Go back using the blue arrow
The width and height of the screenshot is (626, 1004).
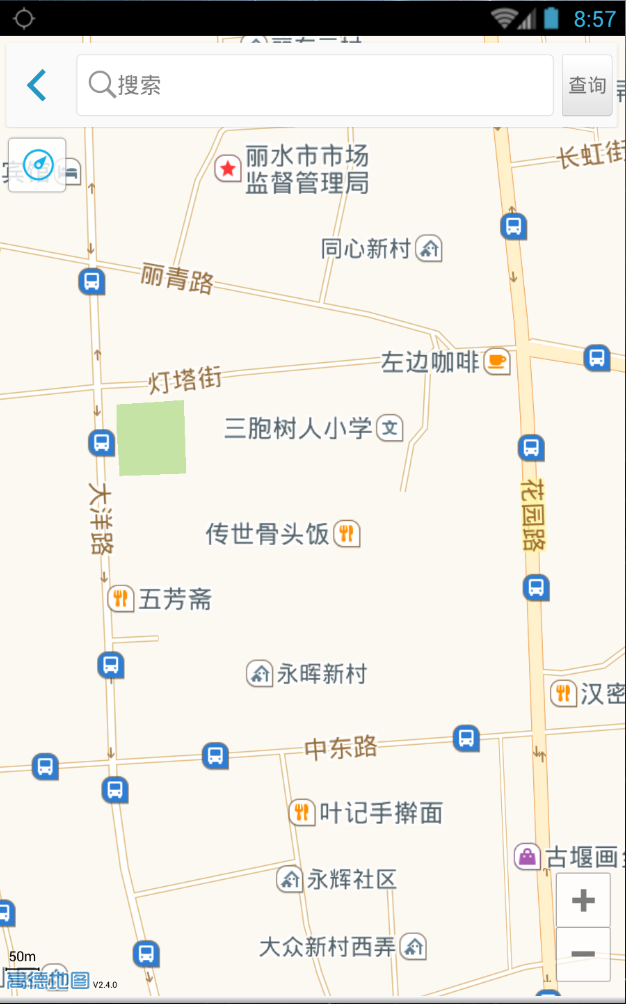(x=37, y=85)
